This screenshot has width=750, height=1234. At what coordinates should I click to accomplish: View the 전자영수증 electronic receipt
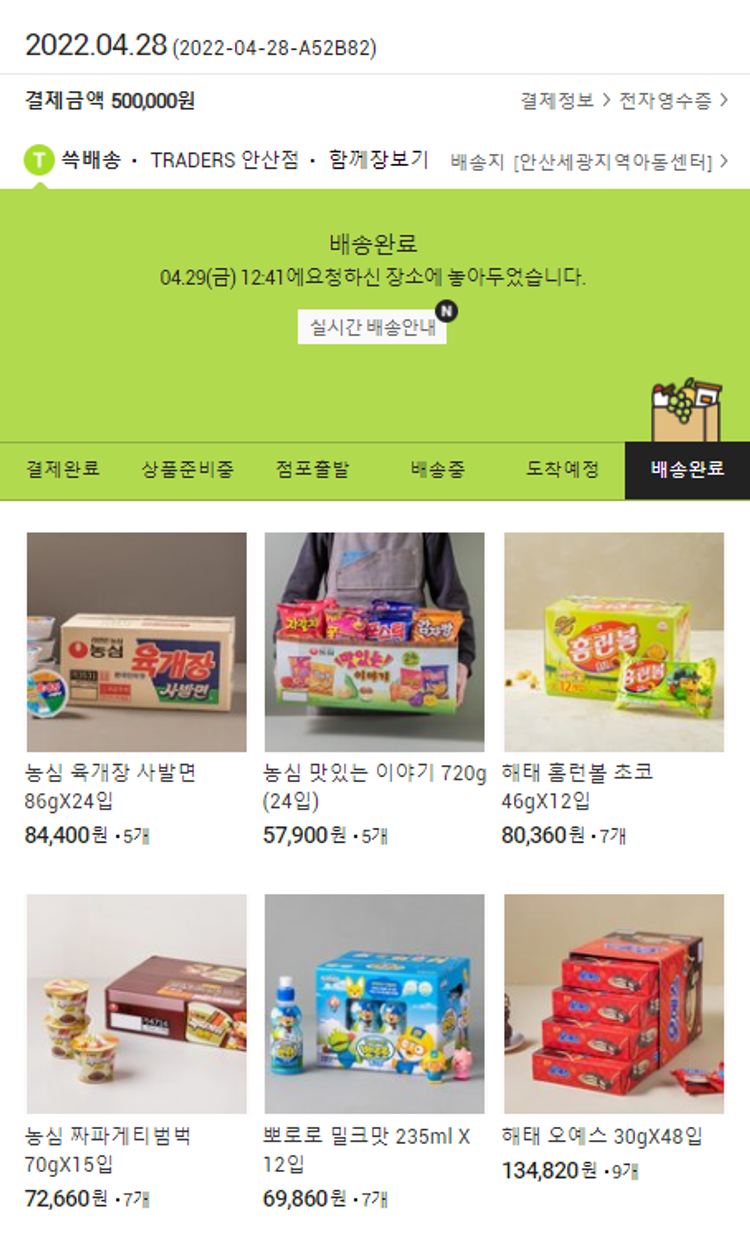(673, 101)
